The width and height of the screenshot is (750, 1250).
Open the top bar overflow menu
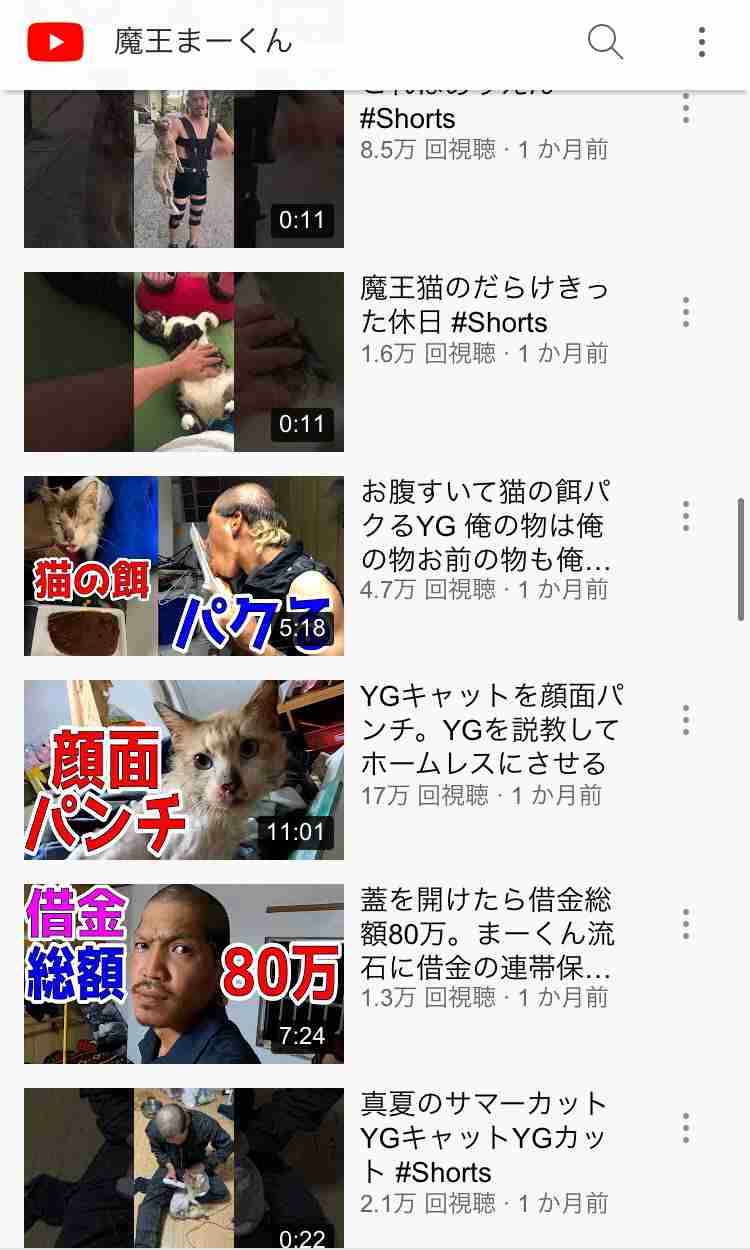(x=702, y=42)
